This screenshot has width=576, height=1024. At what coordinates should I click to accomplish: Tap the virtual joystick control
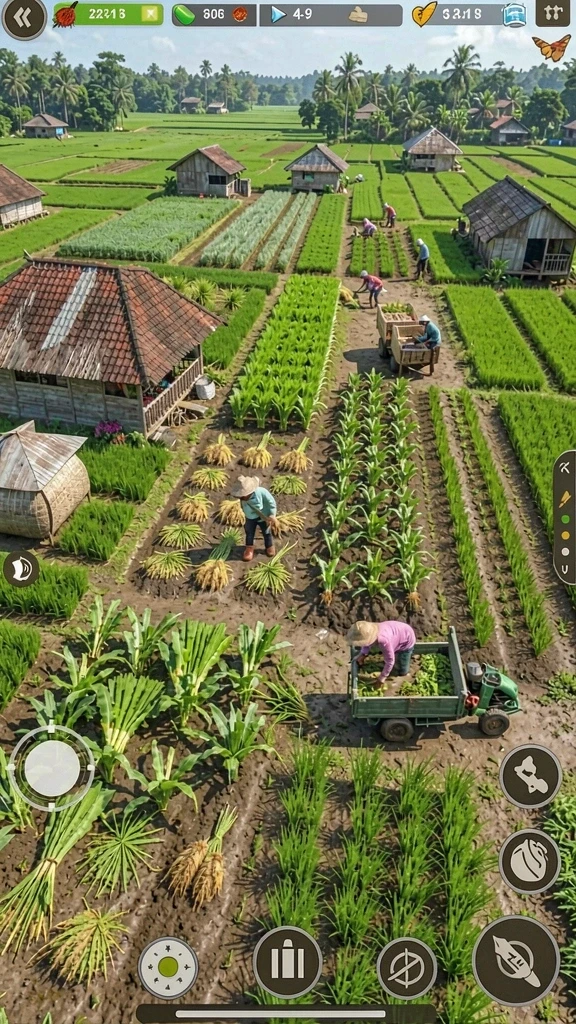tap(52, 768)
